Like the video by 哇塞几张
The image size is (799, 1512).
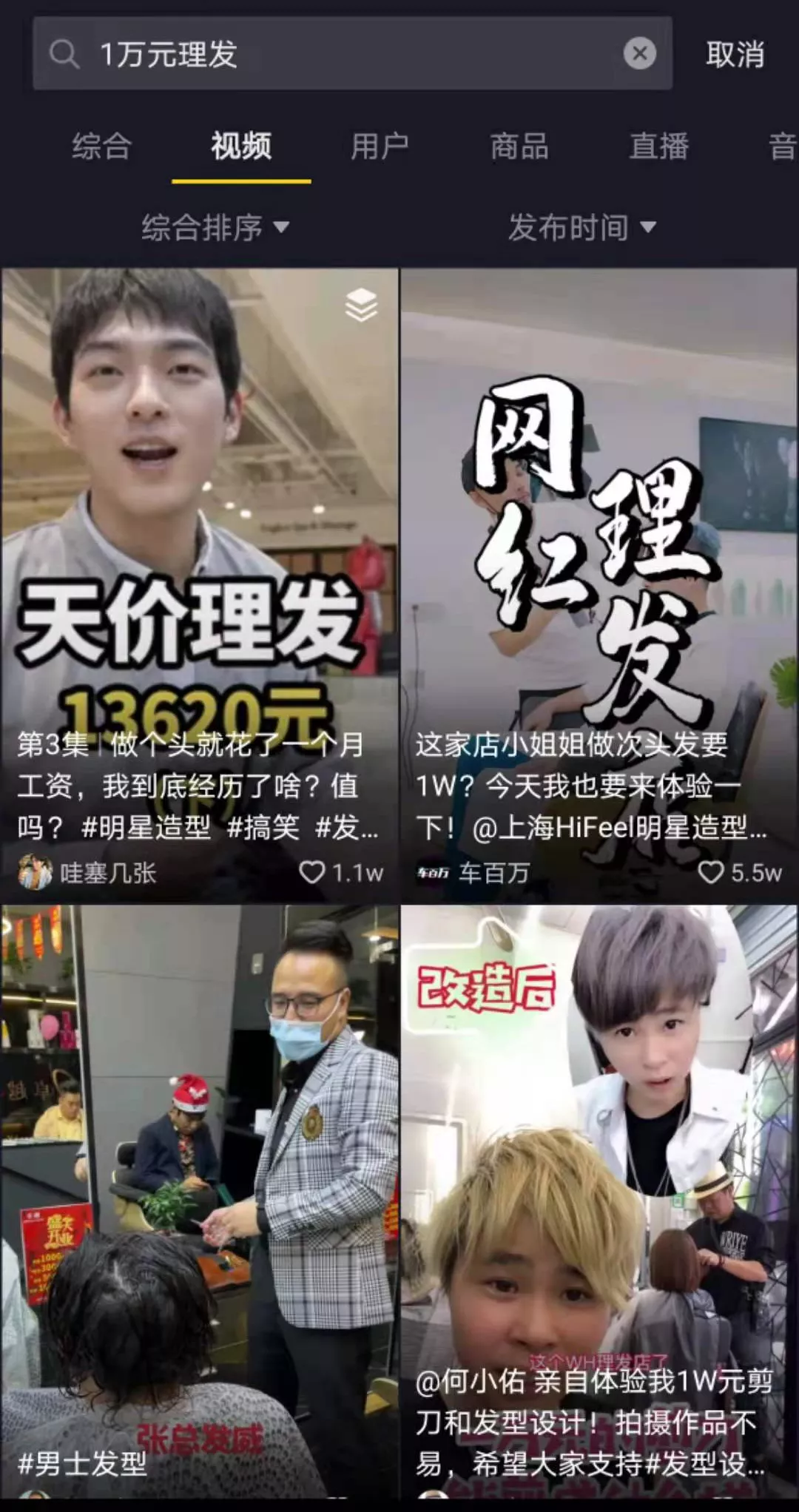click(313, 872)
